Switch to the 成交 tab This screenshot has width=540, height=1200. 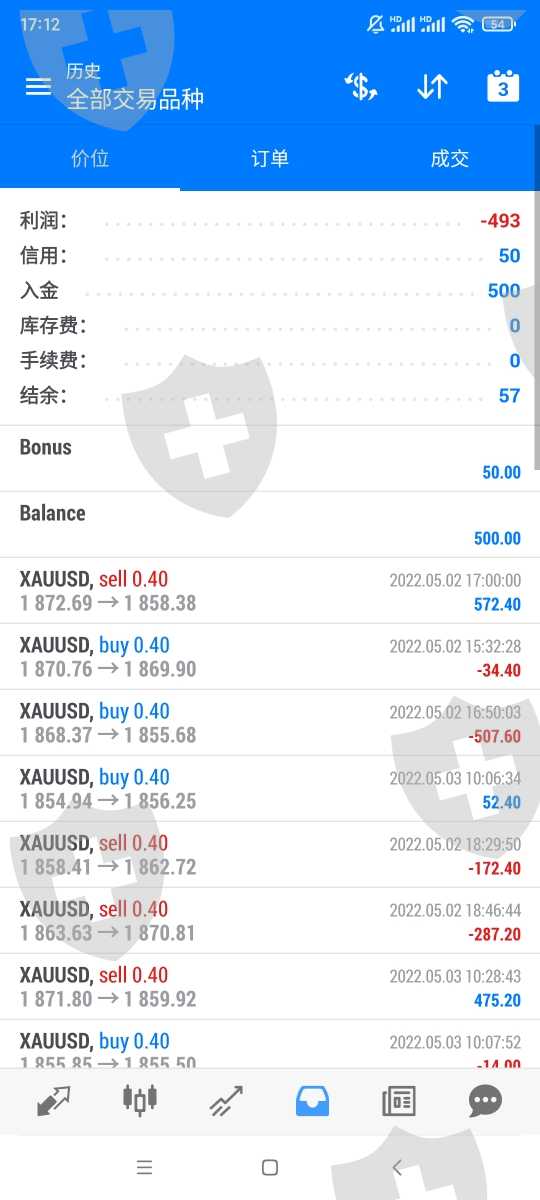pos(450,158)
